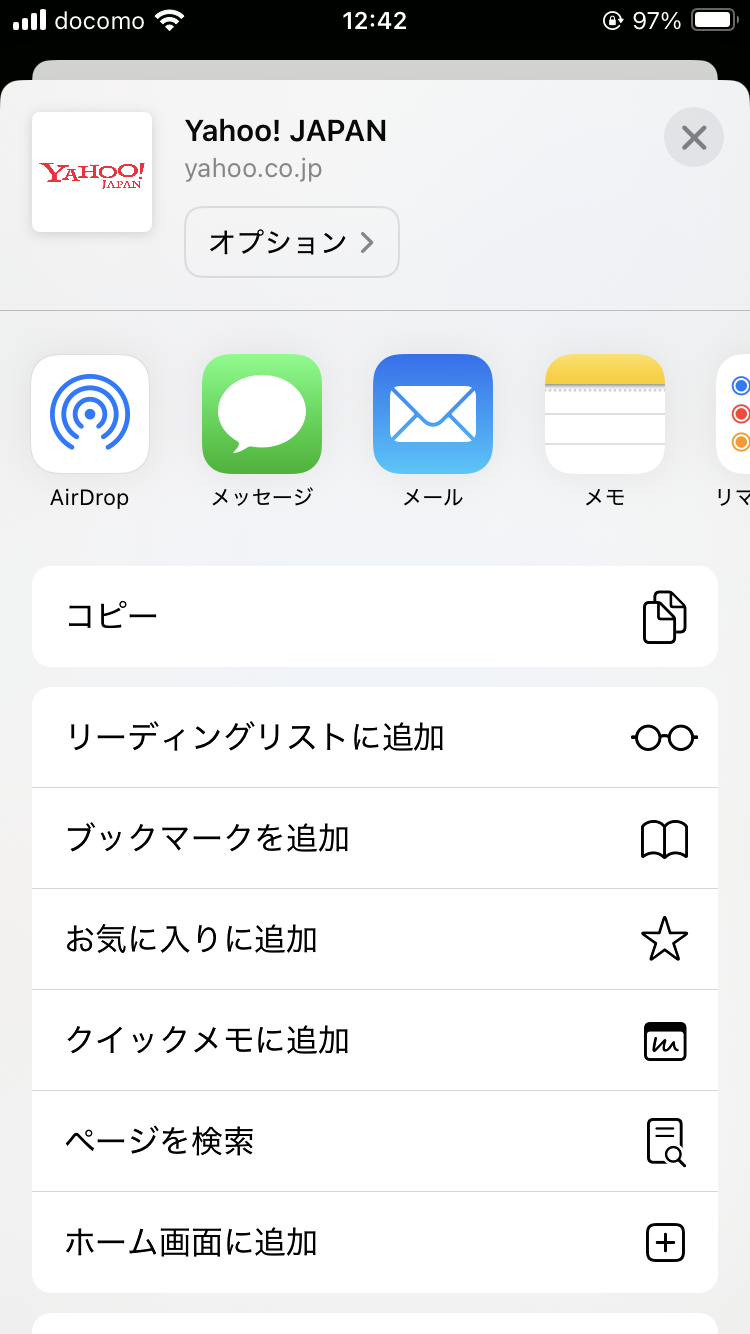Save the page to メモ
750x1334 pixels.
pos(604,414)
